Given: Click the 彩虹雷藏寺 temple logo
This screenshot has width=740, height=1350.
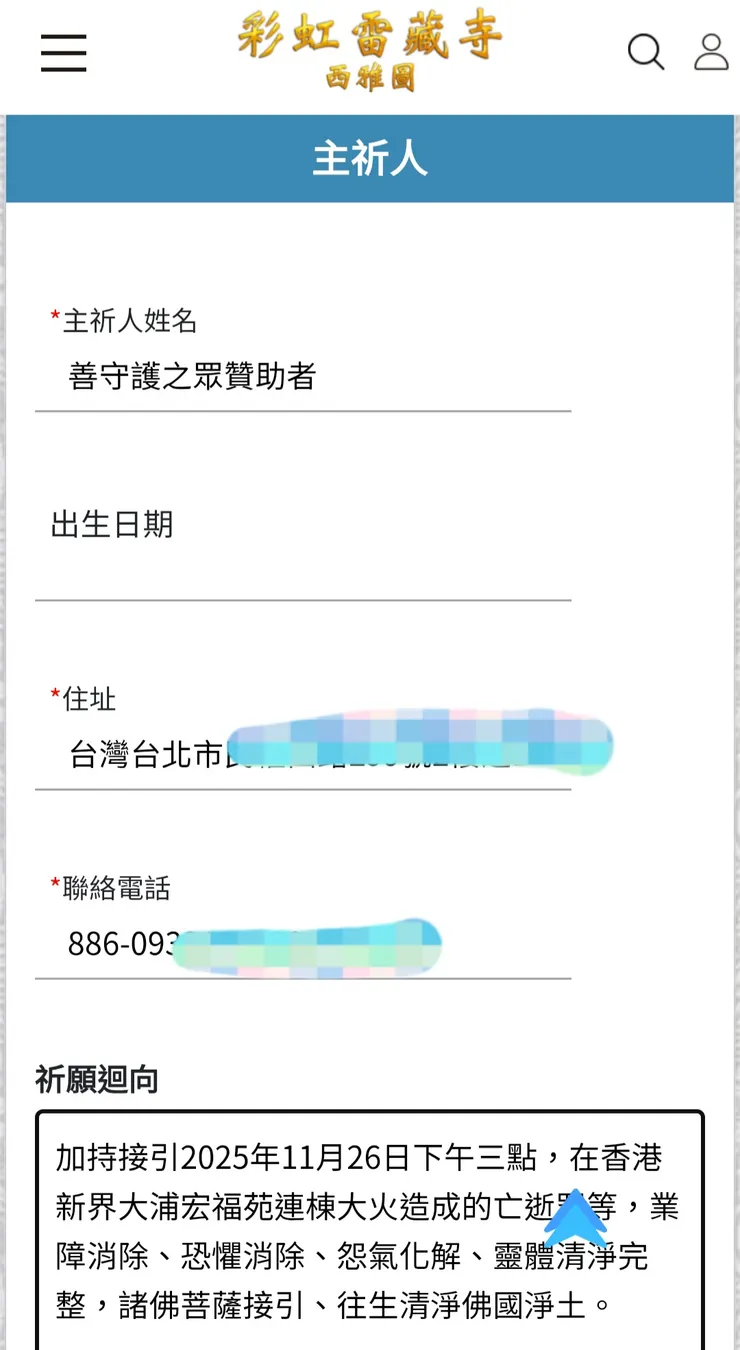Looking at the screenshot, I should click(x=370, y=38).
